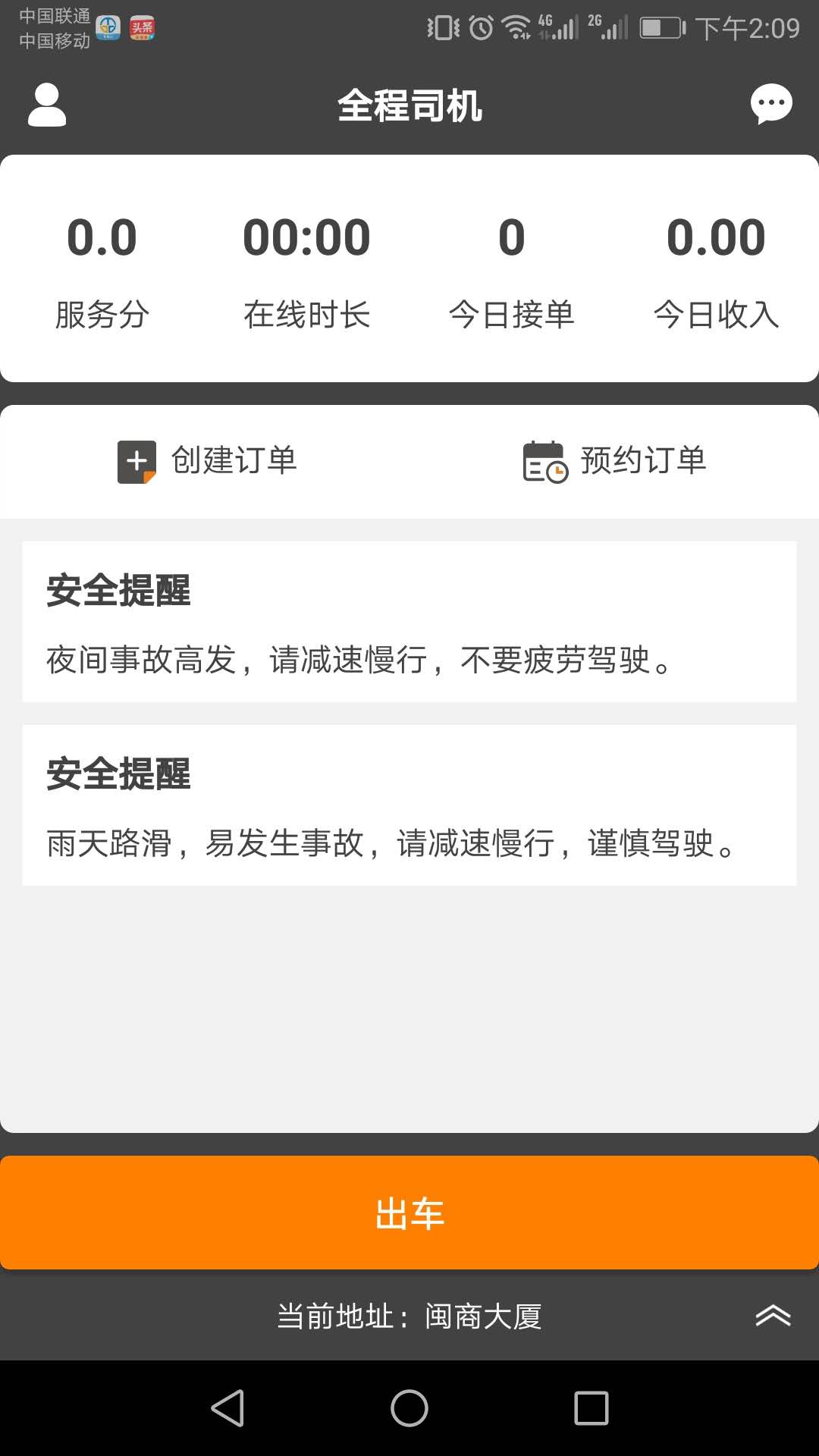Toggle online status via 在线时长 counter

[x=306, y=273]
